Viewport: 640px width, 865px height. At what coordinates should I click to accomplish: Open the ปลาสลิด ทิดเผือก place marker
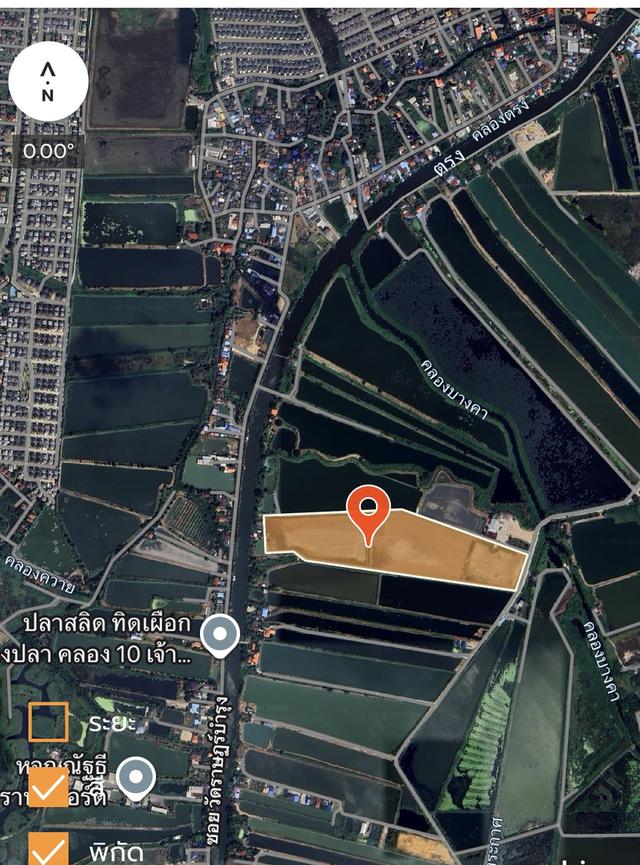(220, 634)
